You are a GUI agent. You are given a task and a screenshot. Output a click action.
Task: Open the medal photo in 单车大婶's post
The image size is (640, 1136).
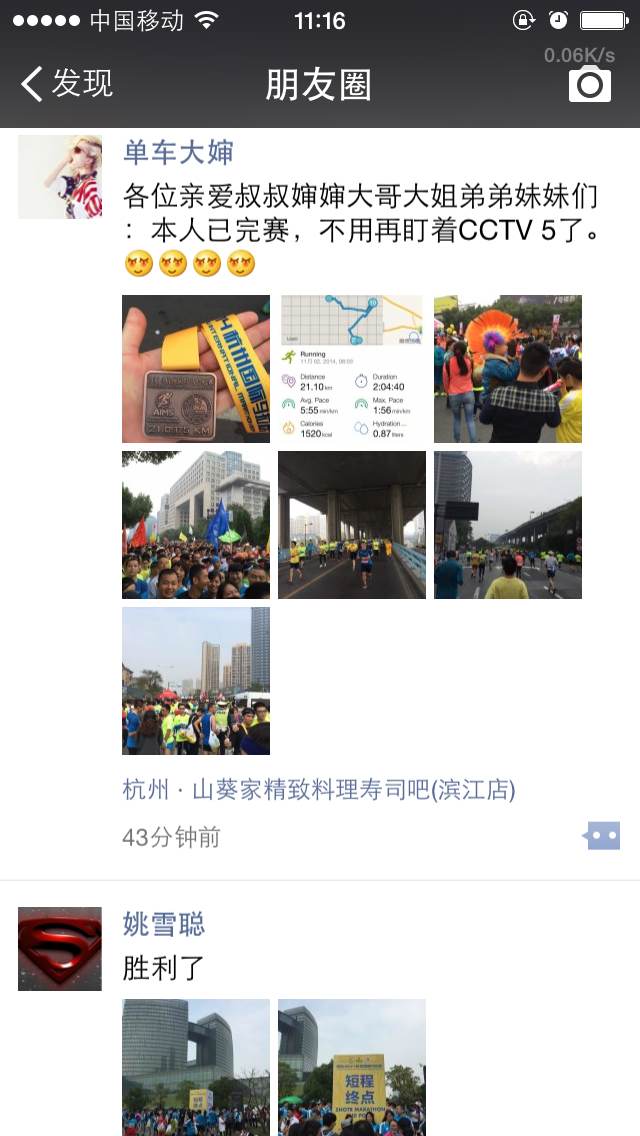point(196,369)
